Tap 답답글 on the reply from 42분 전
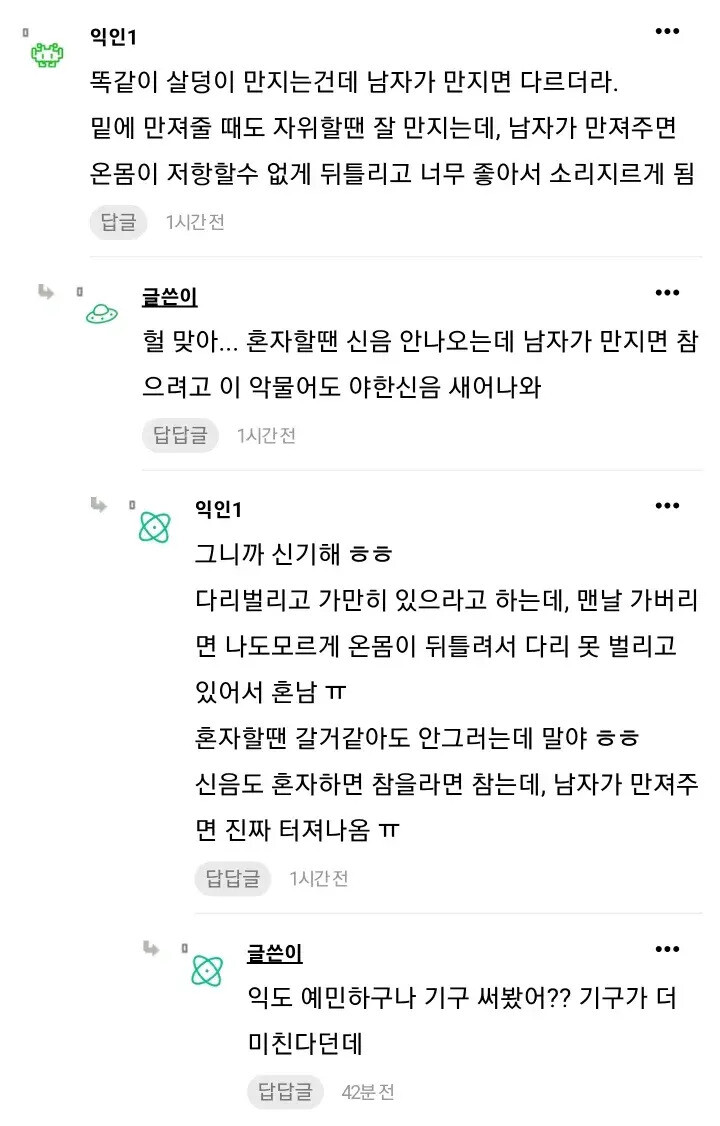Image resolution: width=720 pixels, height=1126 pixels. tap(285, 1092)
